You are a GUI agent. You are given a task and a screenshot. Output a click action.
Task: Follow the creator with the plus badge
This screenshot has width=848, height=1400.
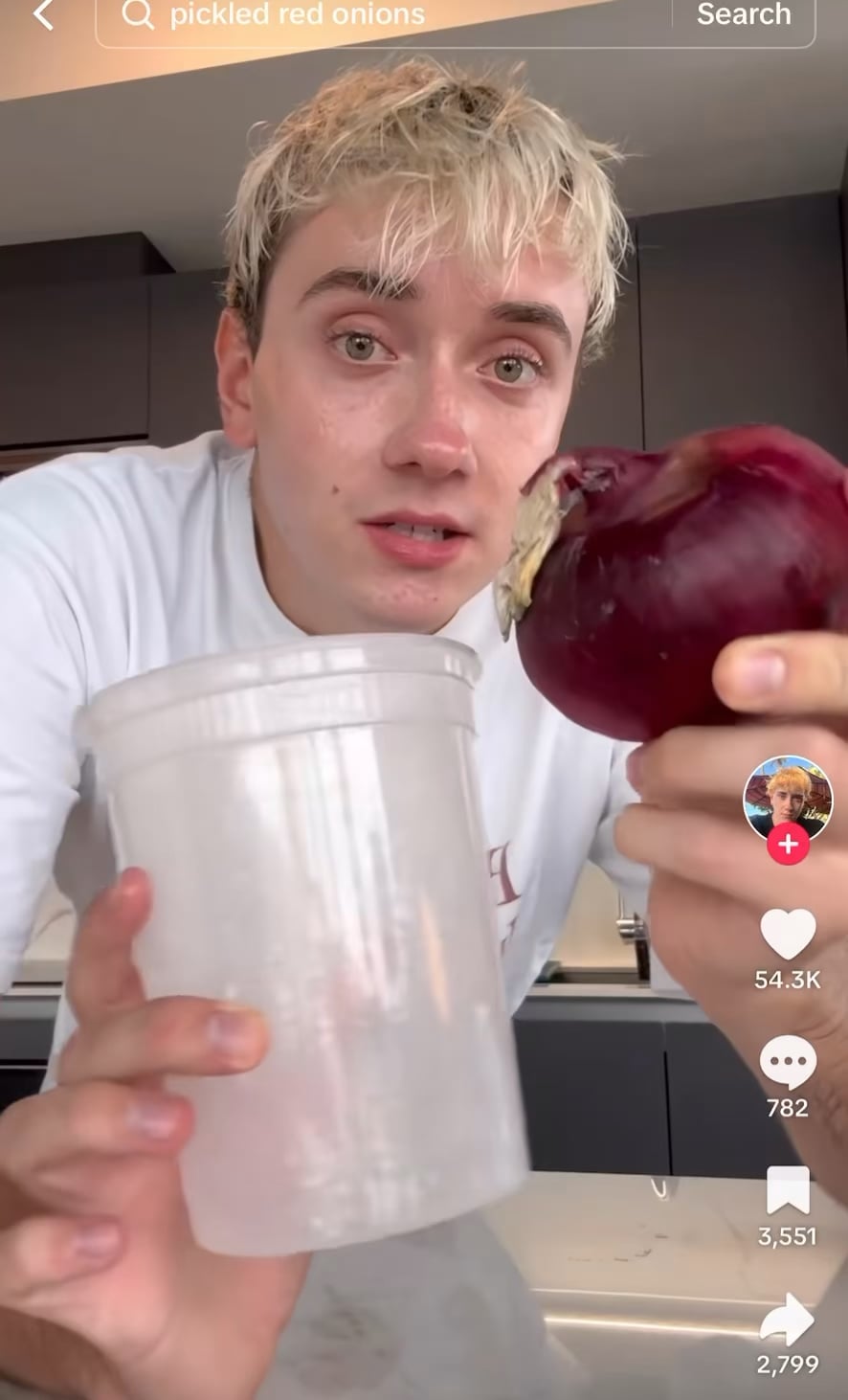(788, 845)
